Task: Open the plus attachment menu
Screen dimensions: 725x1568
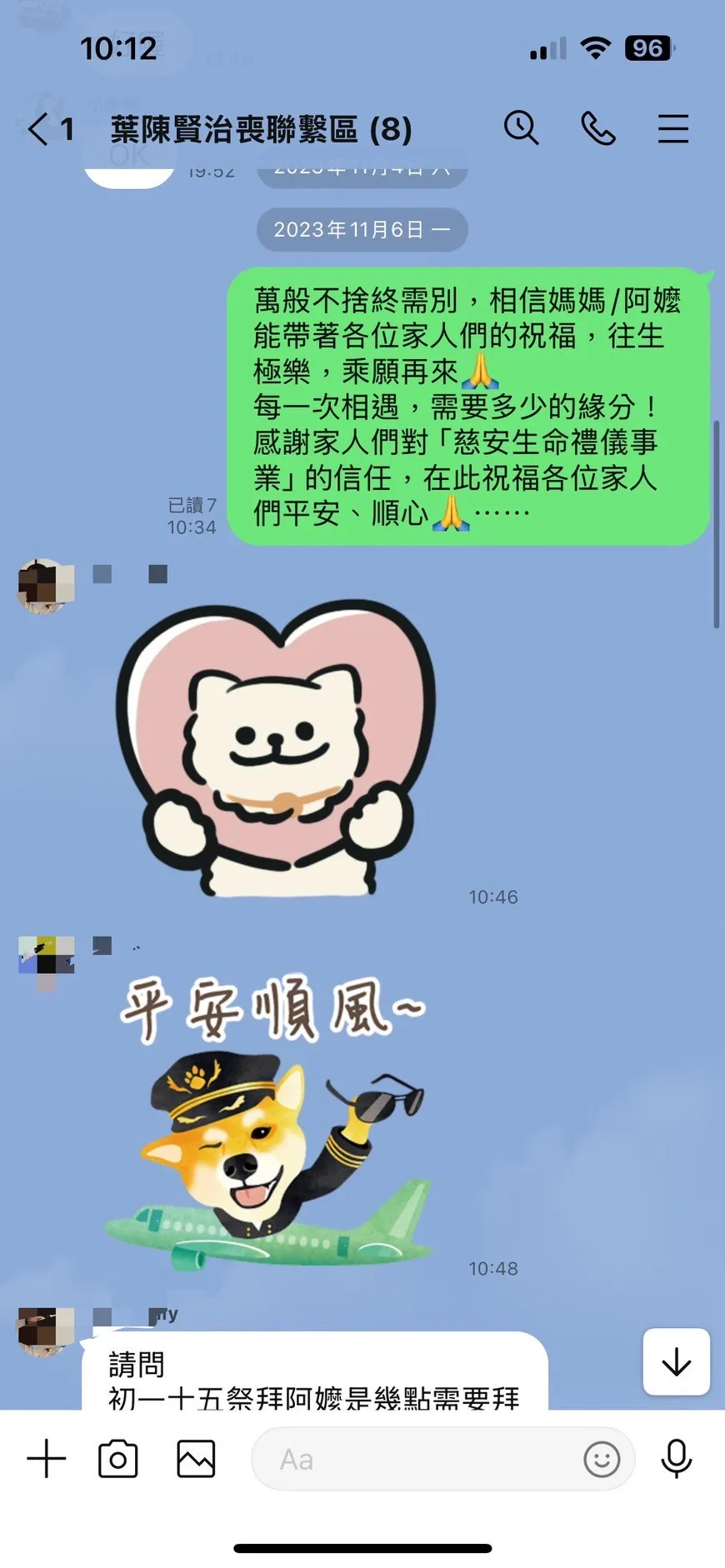Action: point(47,1459)
